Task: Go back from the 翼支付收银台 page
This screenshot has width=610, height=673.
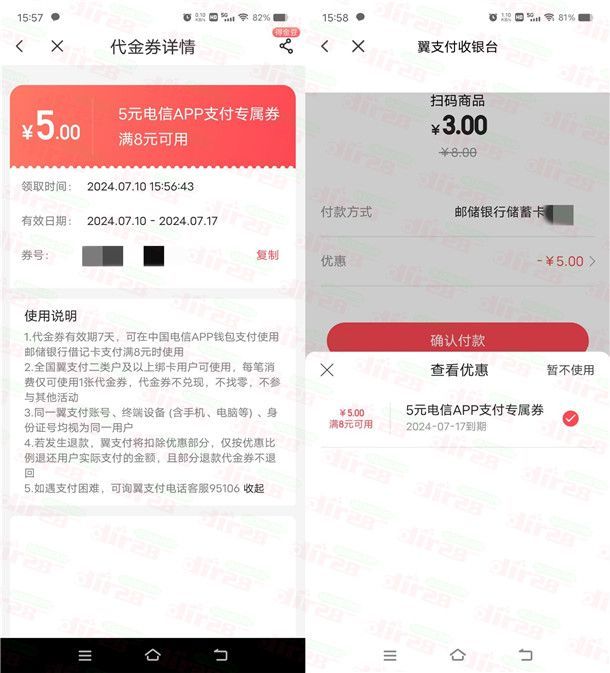Action: (324, 47)
